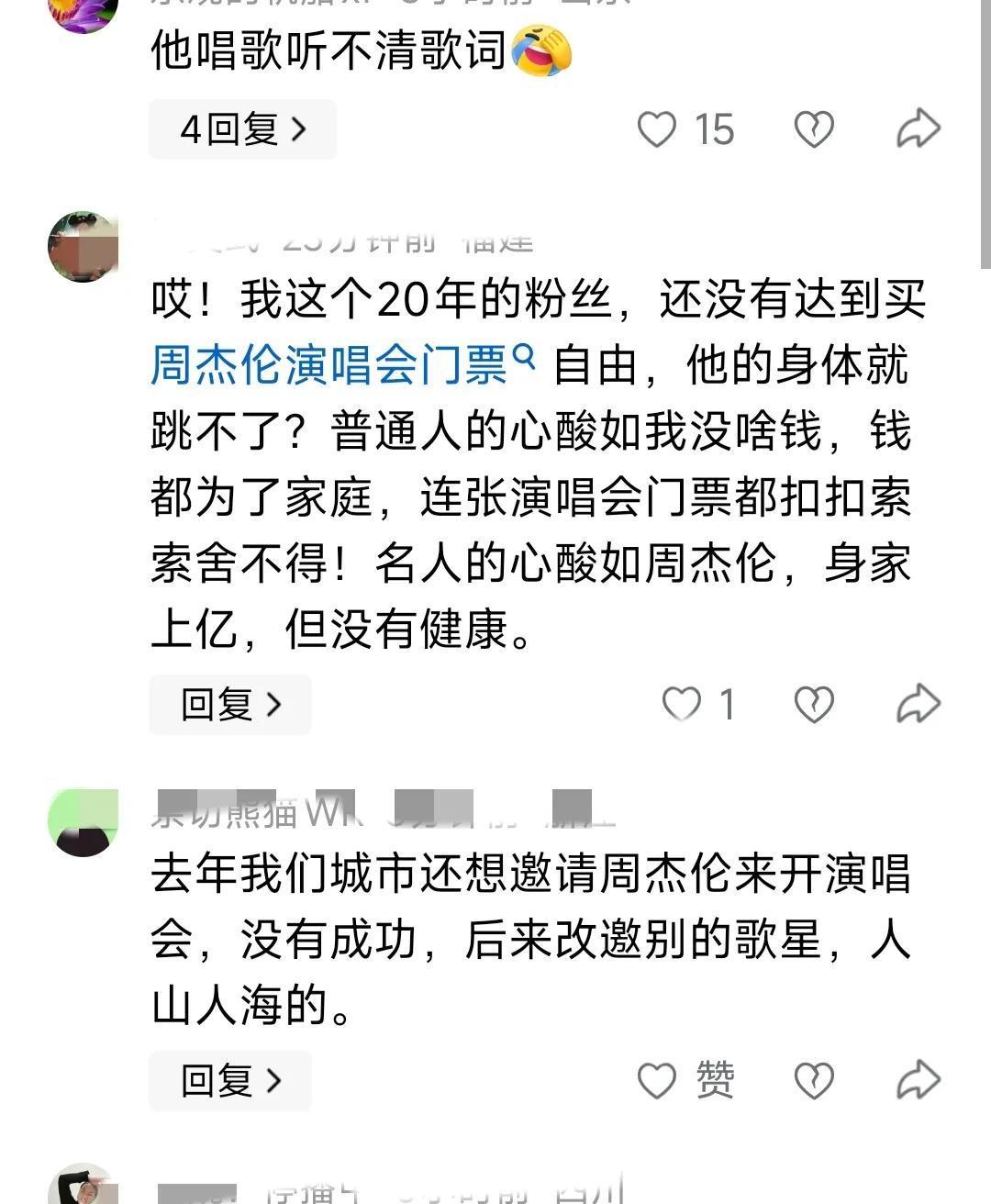This screenshot has width=991, height=1204.
Task: Like the 20年的粉丝 comment
Action: 682,704
